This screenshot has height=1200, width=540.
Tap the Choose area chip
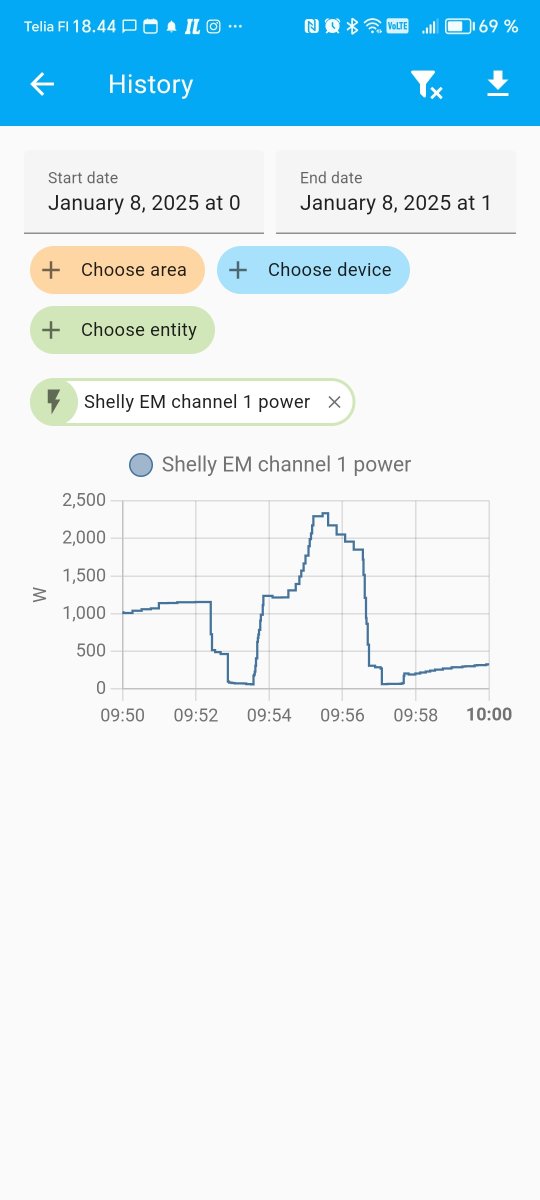(117, 270)
